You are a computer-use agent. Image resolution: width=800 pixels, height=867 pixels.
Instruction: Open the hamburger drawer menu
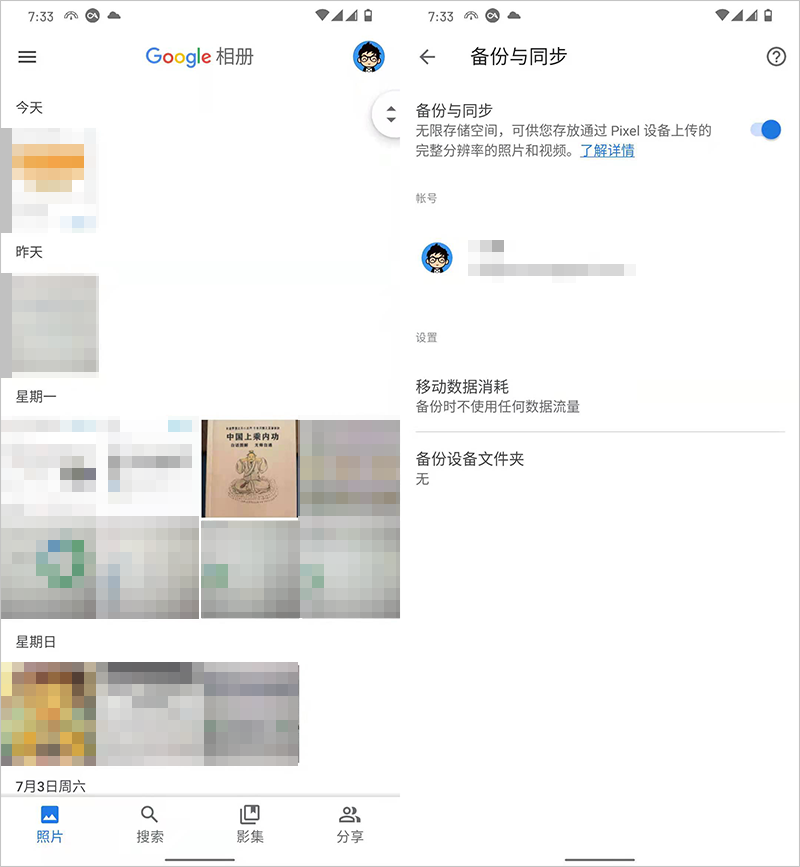(27, 57)
